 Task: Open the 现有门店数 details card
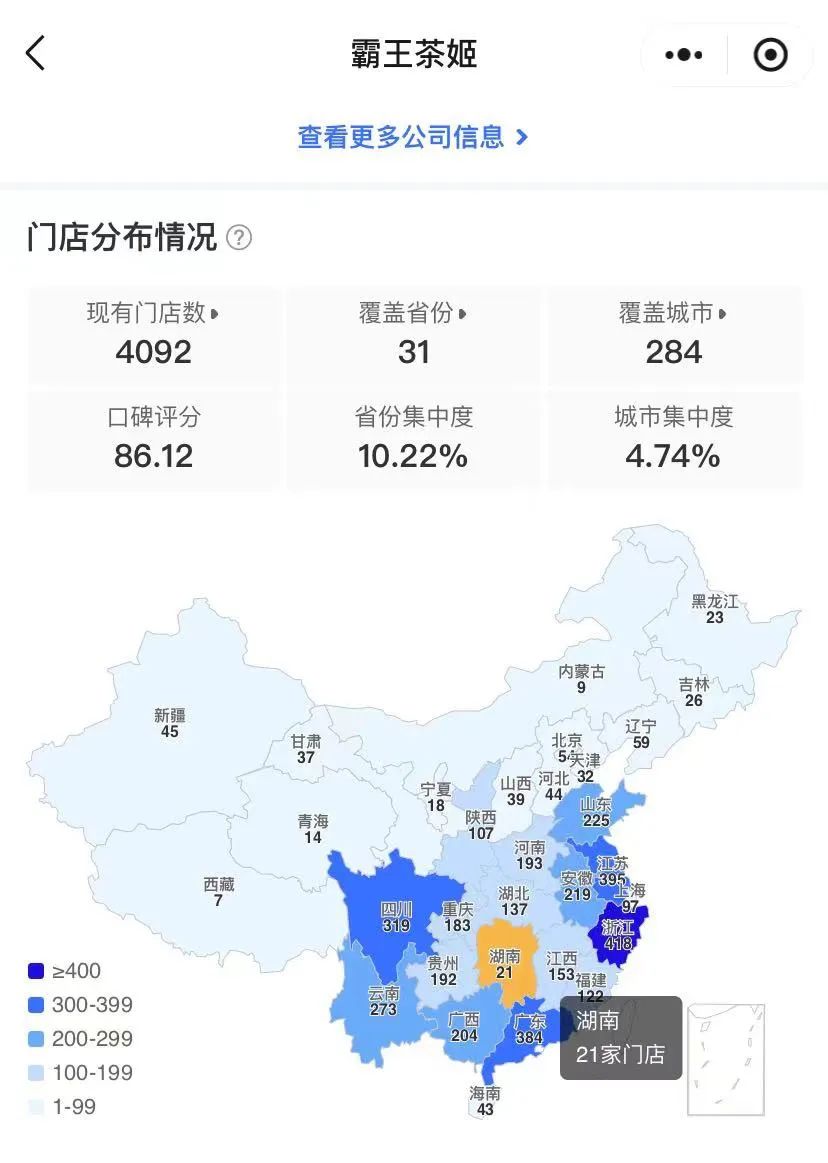tap(153, 334)
